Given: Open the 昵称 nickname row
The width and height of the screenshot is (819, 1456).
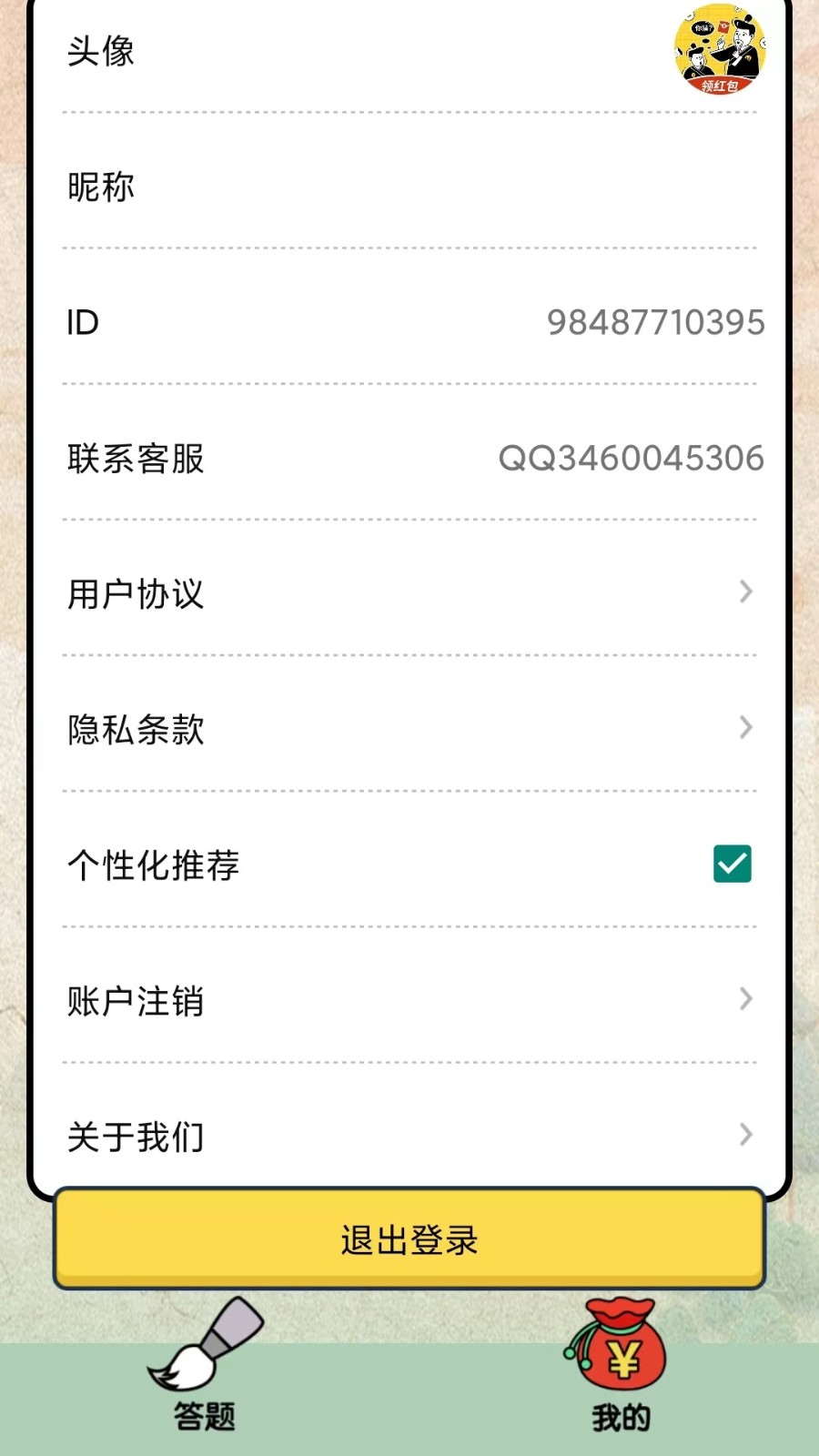Looking at the screenshot, I should coord(409,187).
